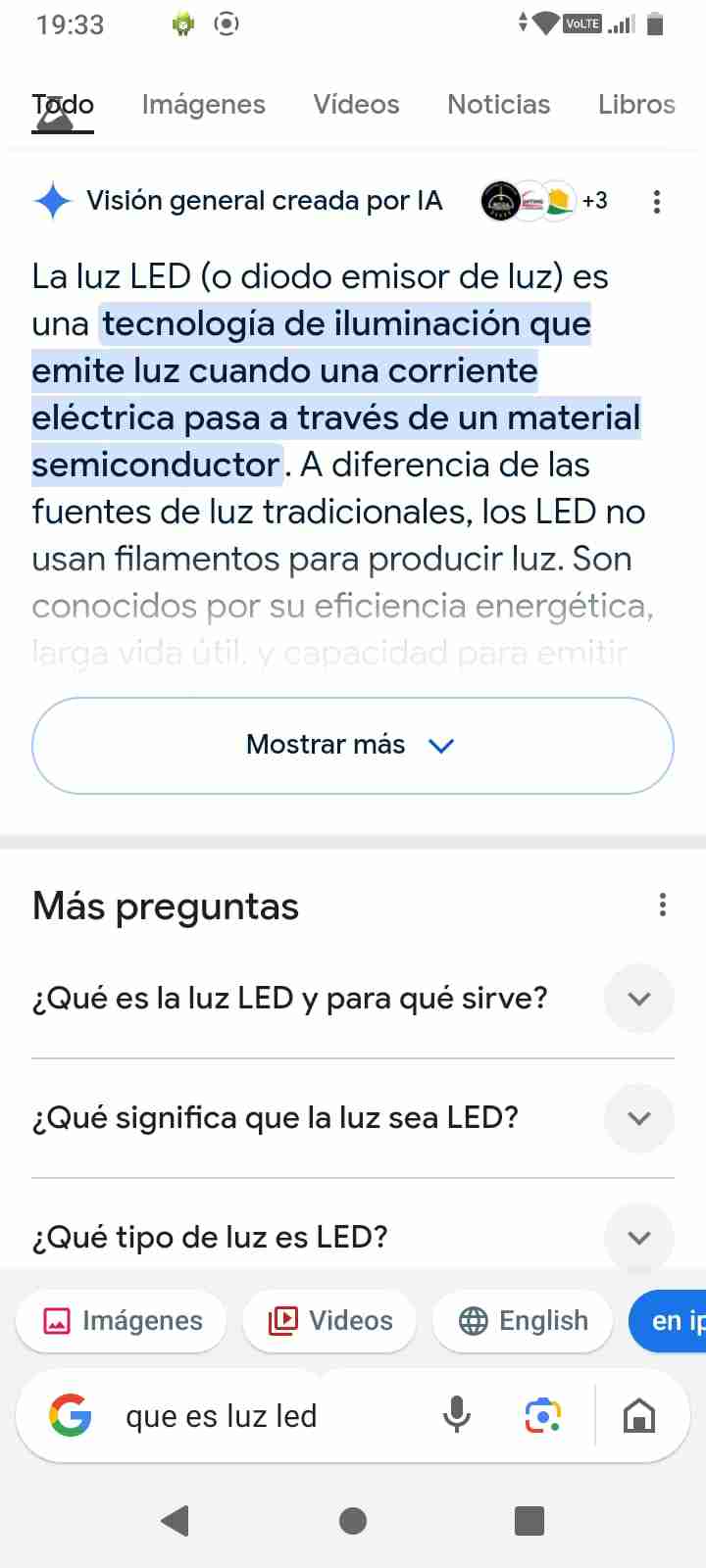Expand the overview with Mostrar más
706x1568 pixels.
point(353,745)
